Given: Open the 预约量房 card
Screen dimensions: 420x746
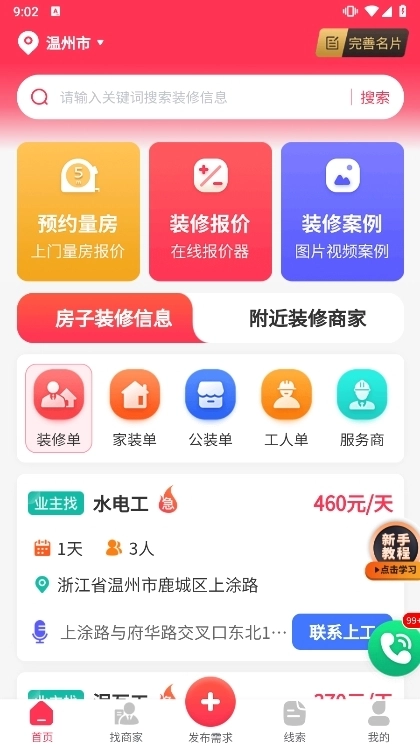Looking at the screenshot, I should click(x=78, y=211).
